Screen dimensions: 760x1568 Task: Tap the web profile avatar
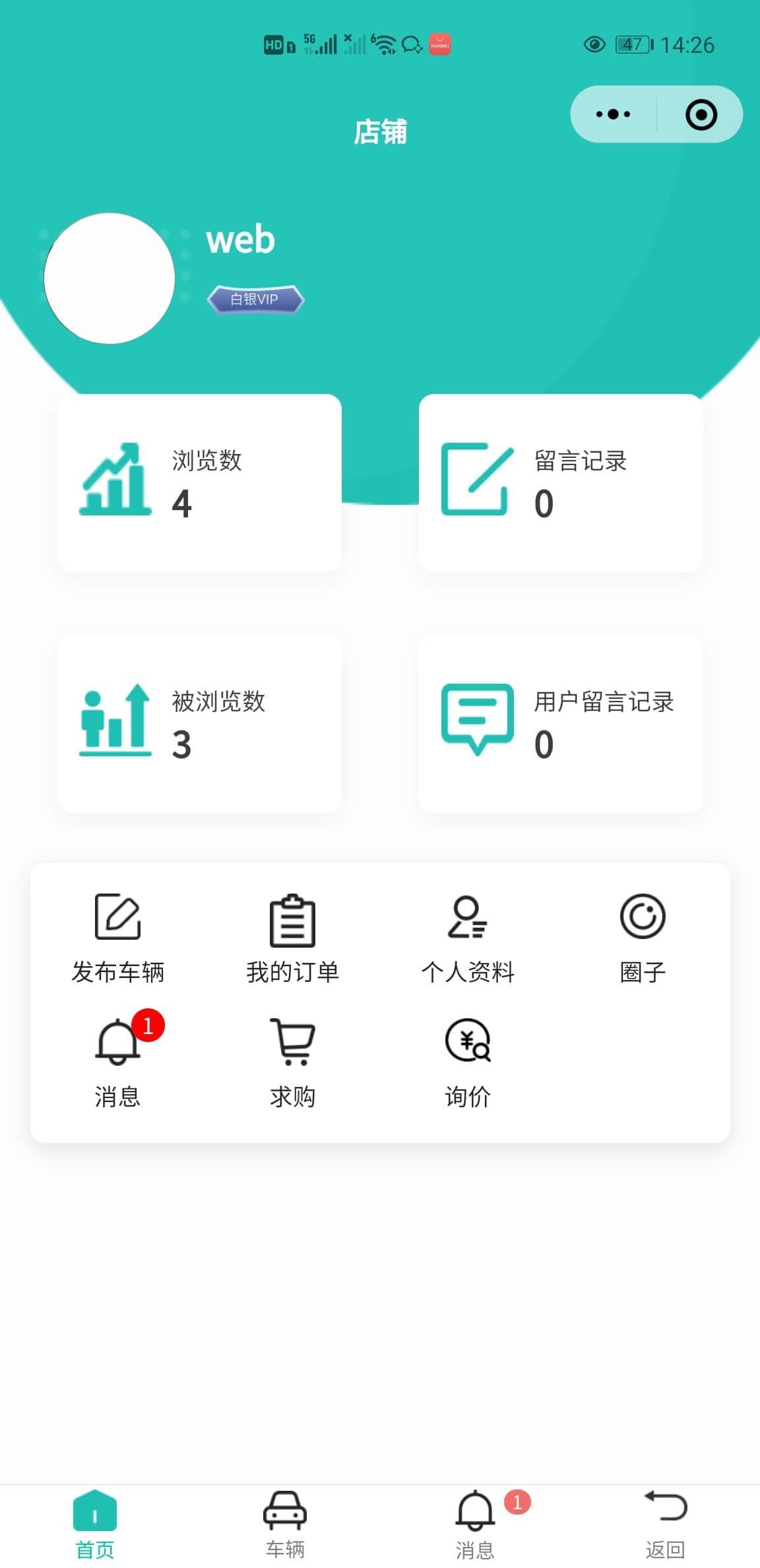click(110, 278)
